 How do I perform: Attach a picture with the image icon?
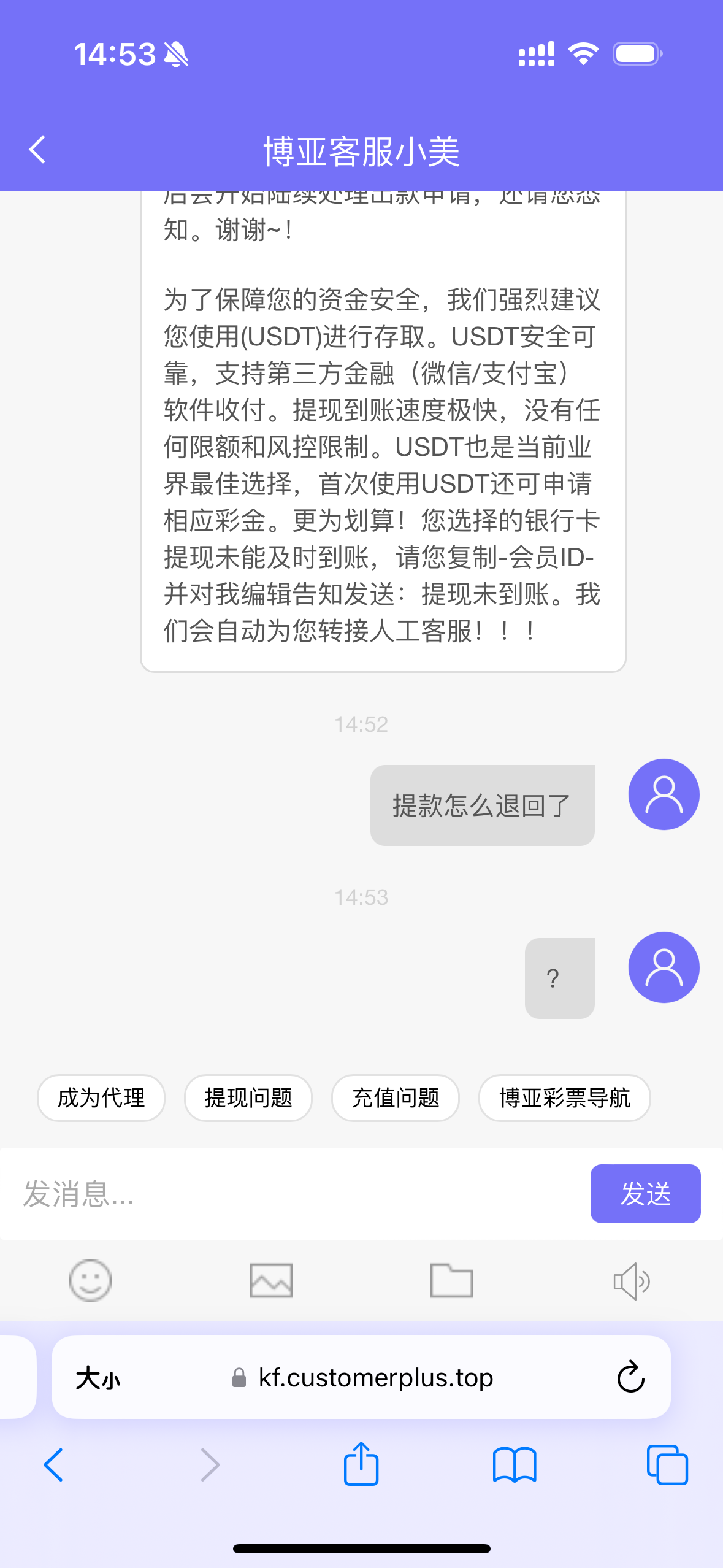271,1280
